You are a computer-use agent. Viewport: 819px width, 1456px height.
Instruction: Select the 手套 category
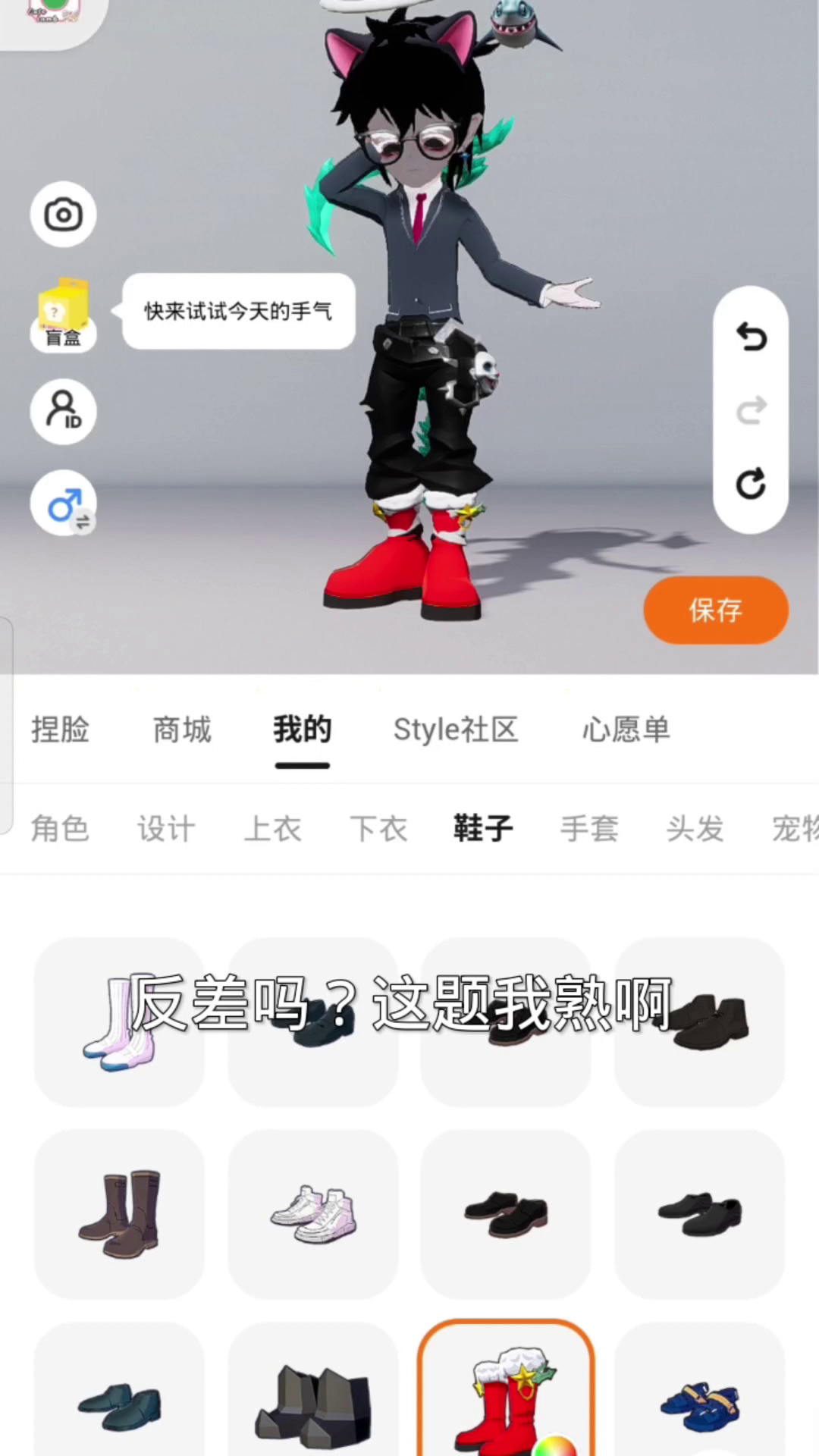tap(589, 828)
